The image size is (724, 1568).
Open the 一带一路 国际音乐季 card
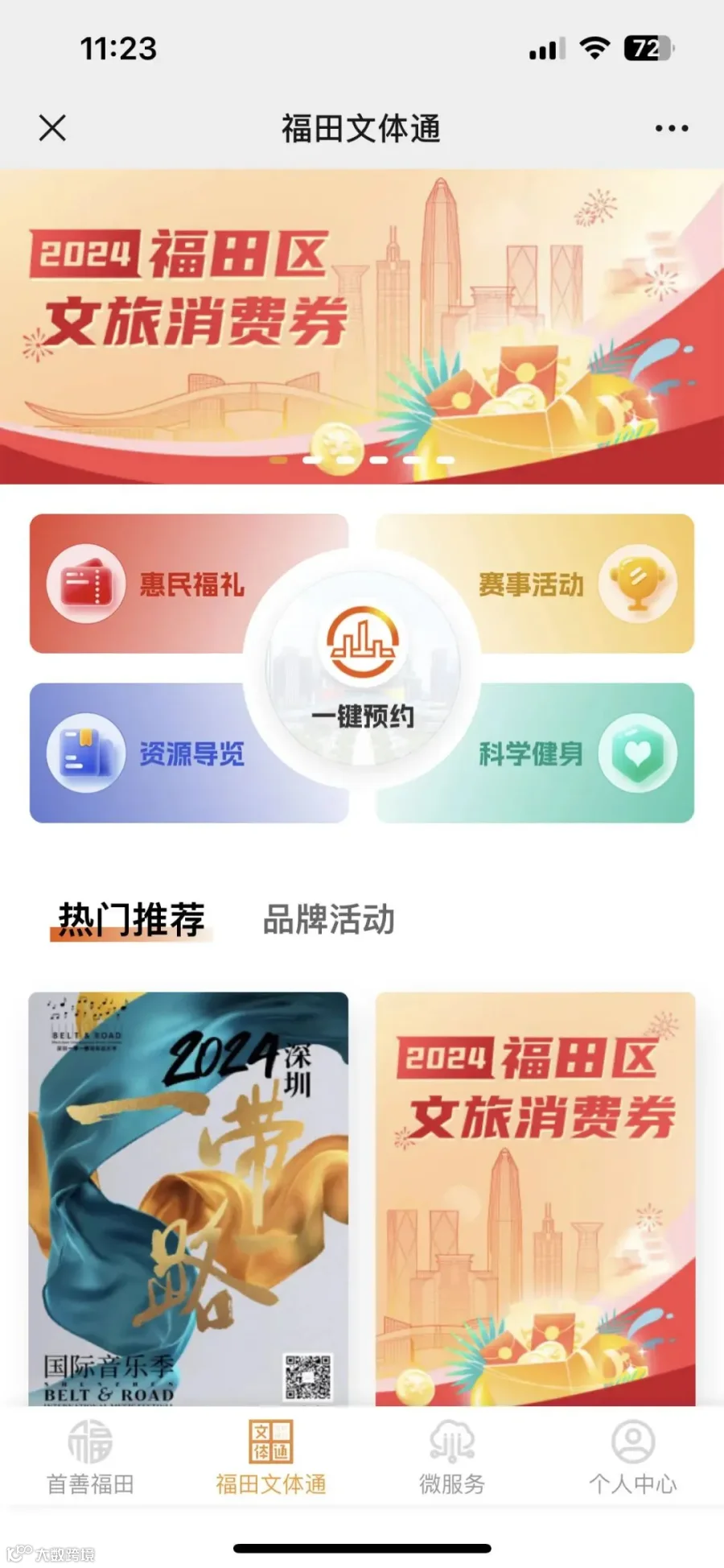click(x=188, y=1199)
